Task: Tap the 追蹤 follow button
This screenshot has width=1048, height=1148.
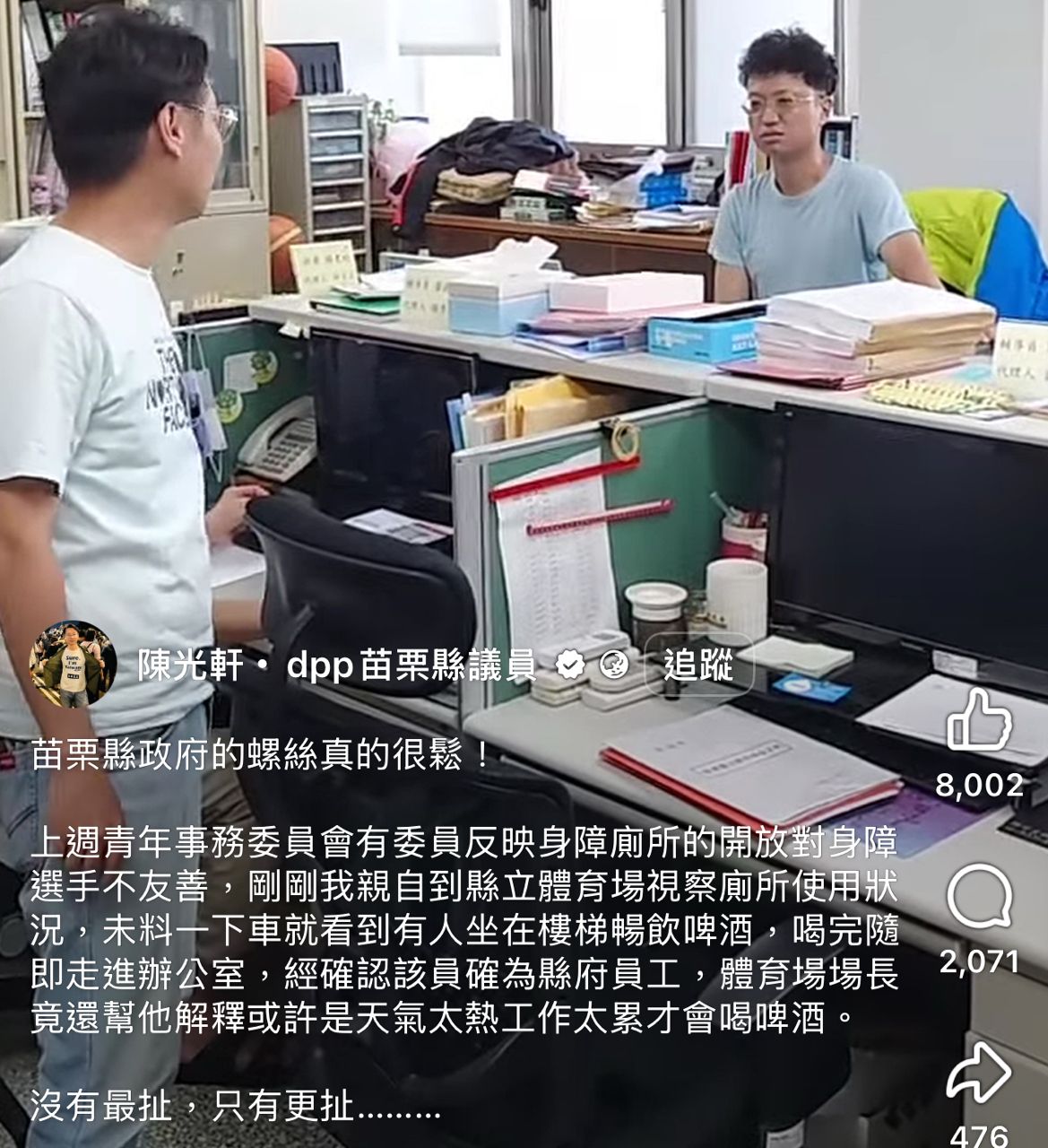Action: point(697,665)
